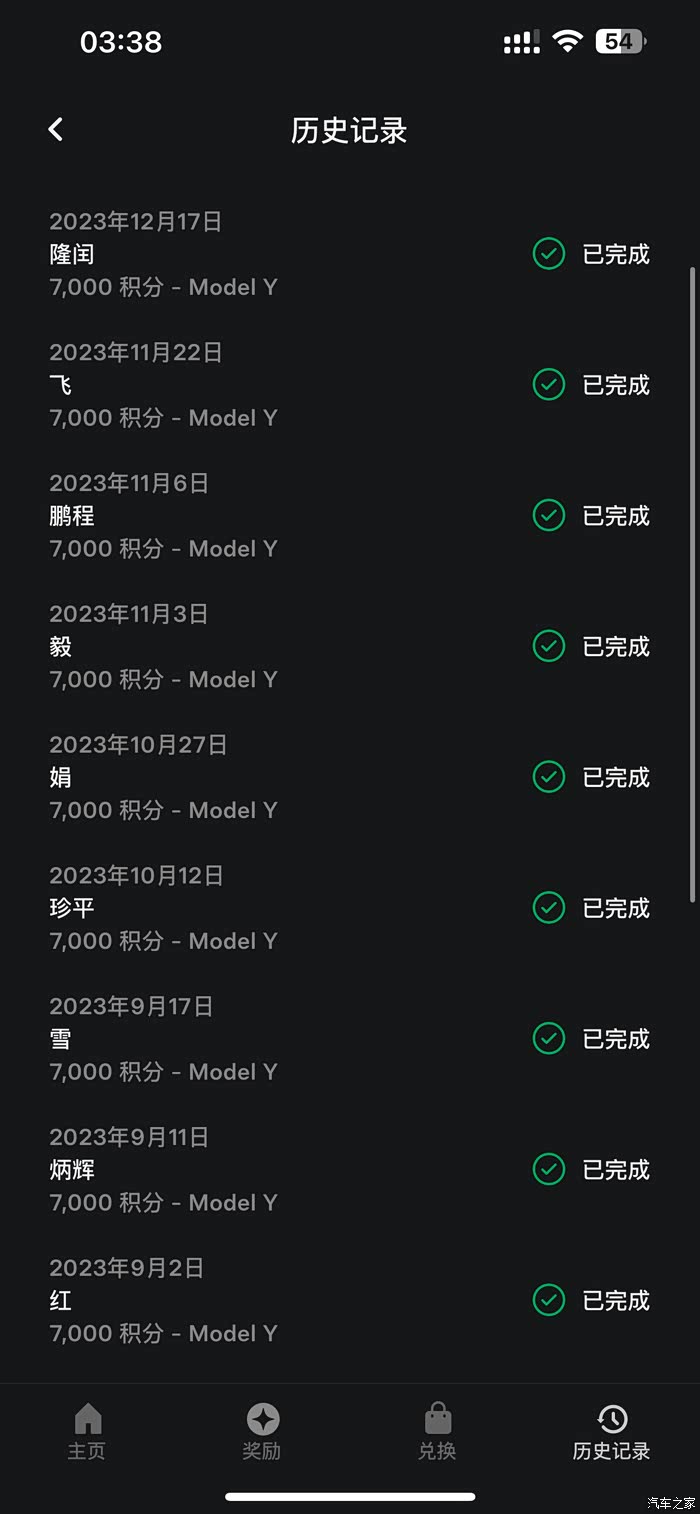Switch to the 主页 tab
Viewport: 700px width, 1514px height.
click(87, 1431)
